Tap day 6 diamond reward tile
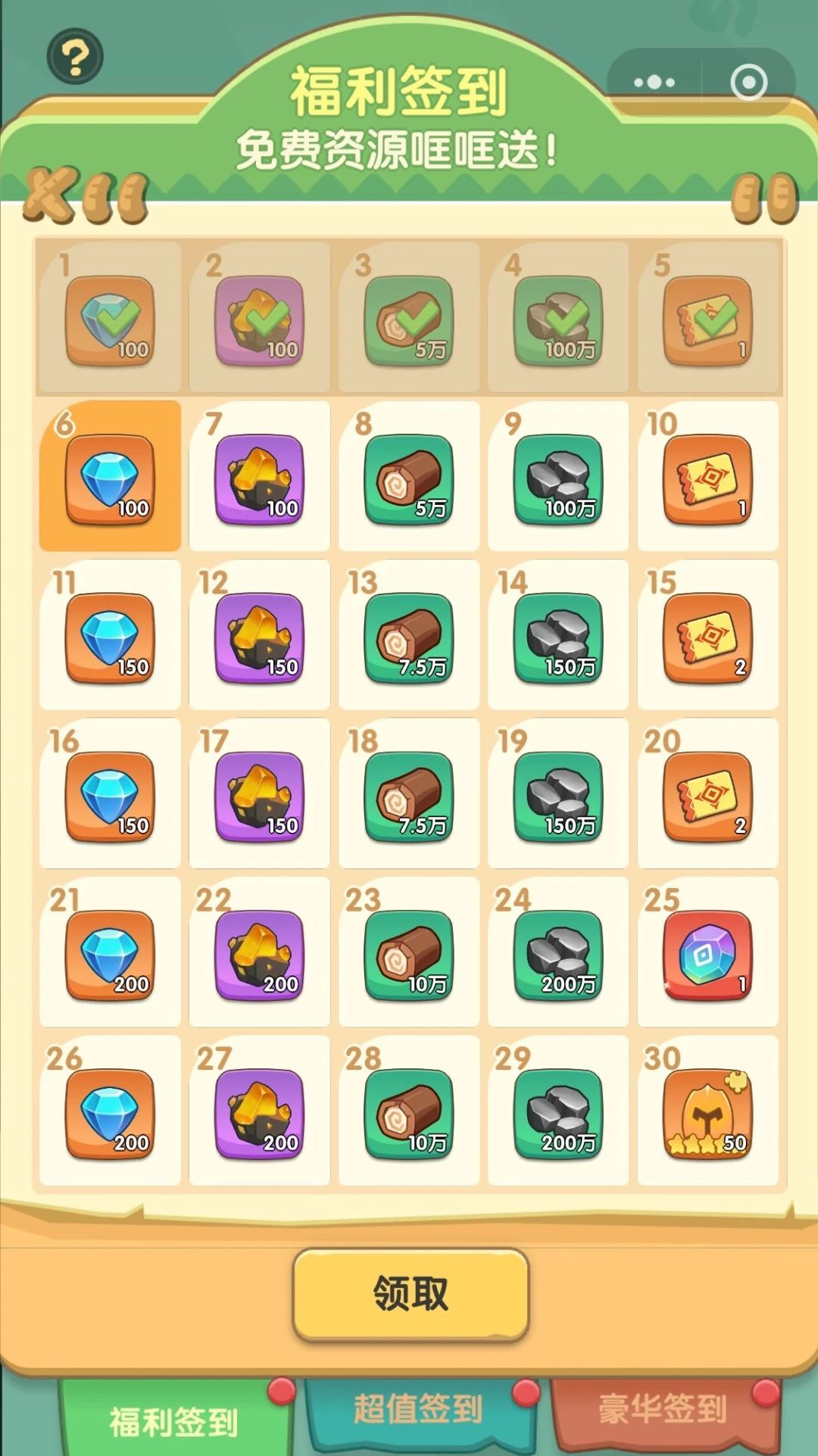The image size is (818, 1456). coord(110,479)
